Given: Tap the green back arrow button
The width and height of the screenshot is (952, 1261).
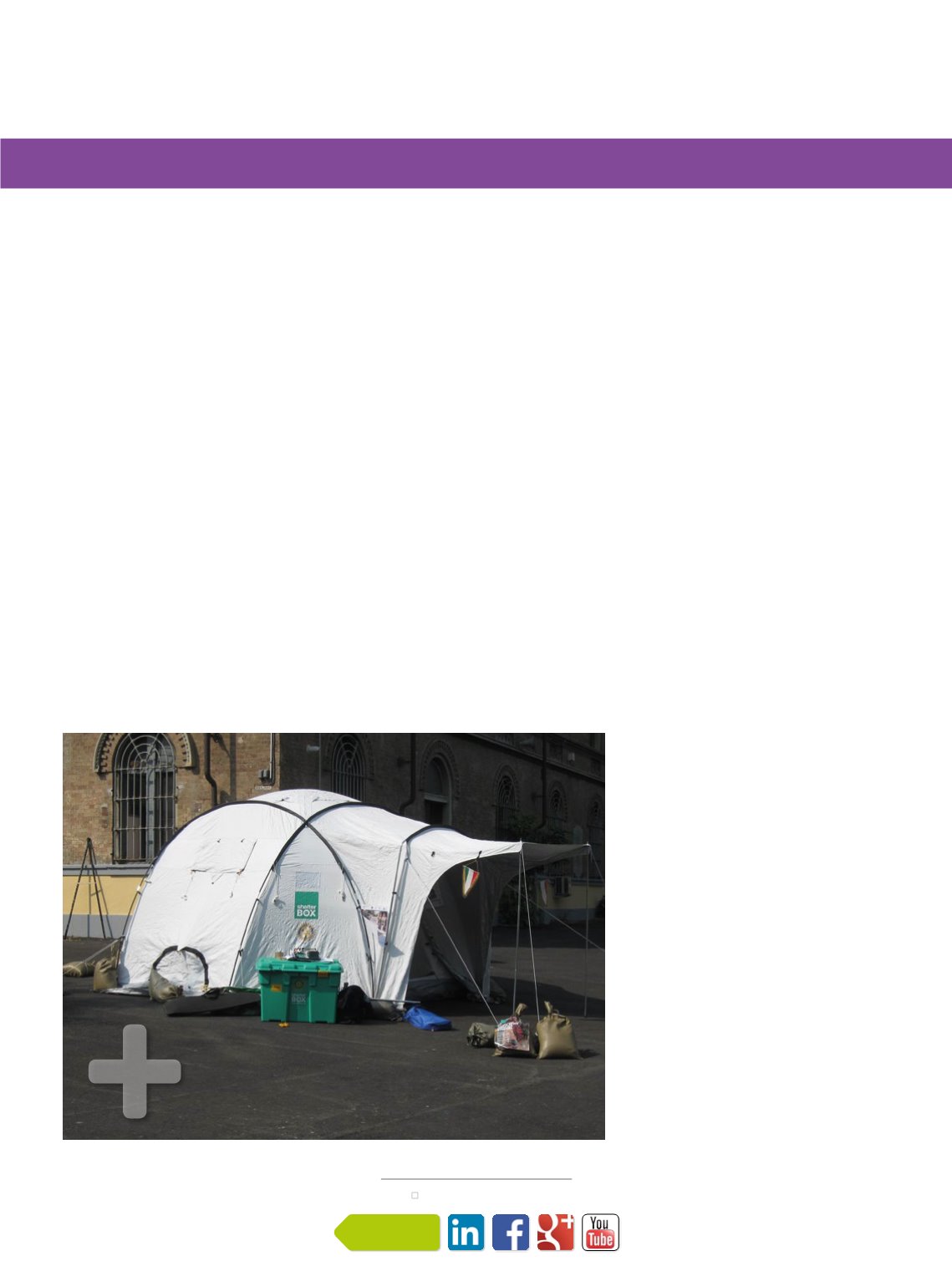Looking at the screenshot, I should point(387,1233).
